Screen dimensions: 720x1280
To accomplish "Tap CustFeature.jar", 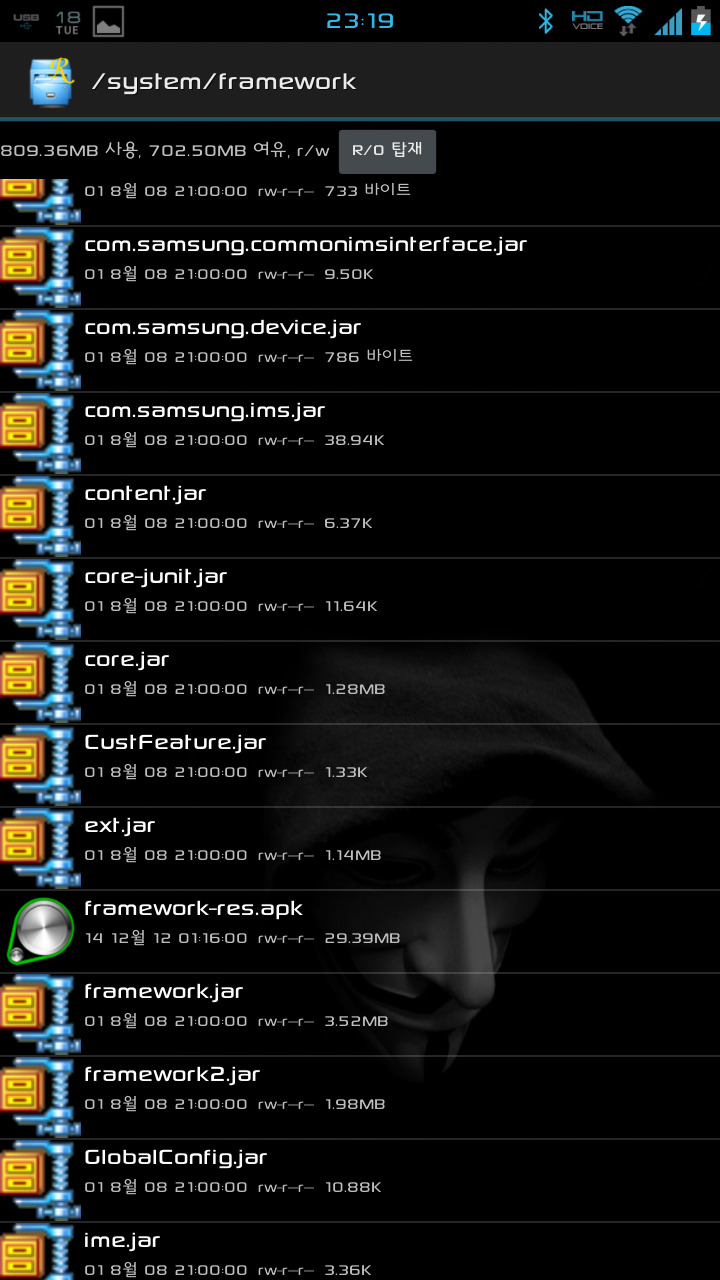I will [175, 756].
